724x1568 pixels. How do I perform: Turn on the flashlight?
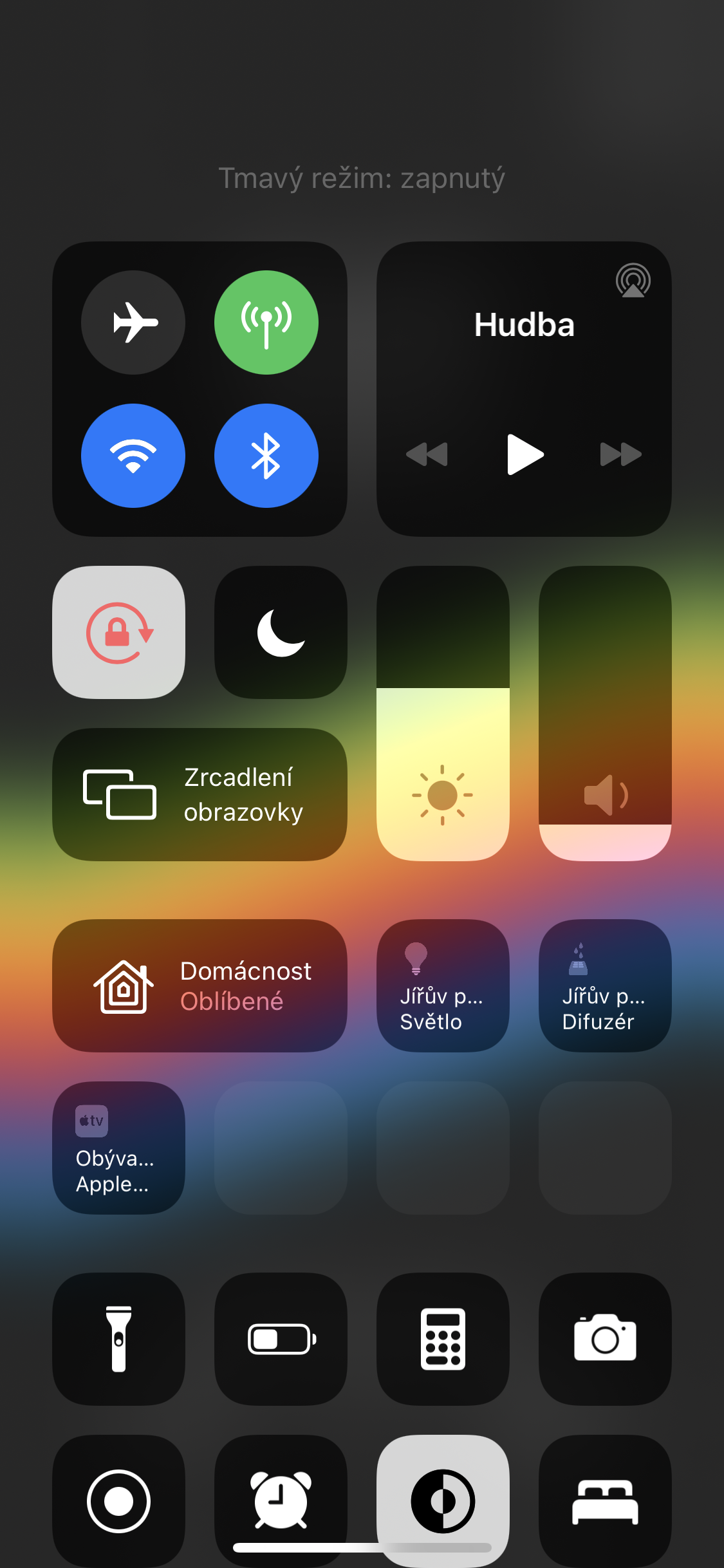(119, 1339)
